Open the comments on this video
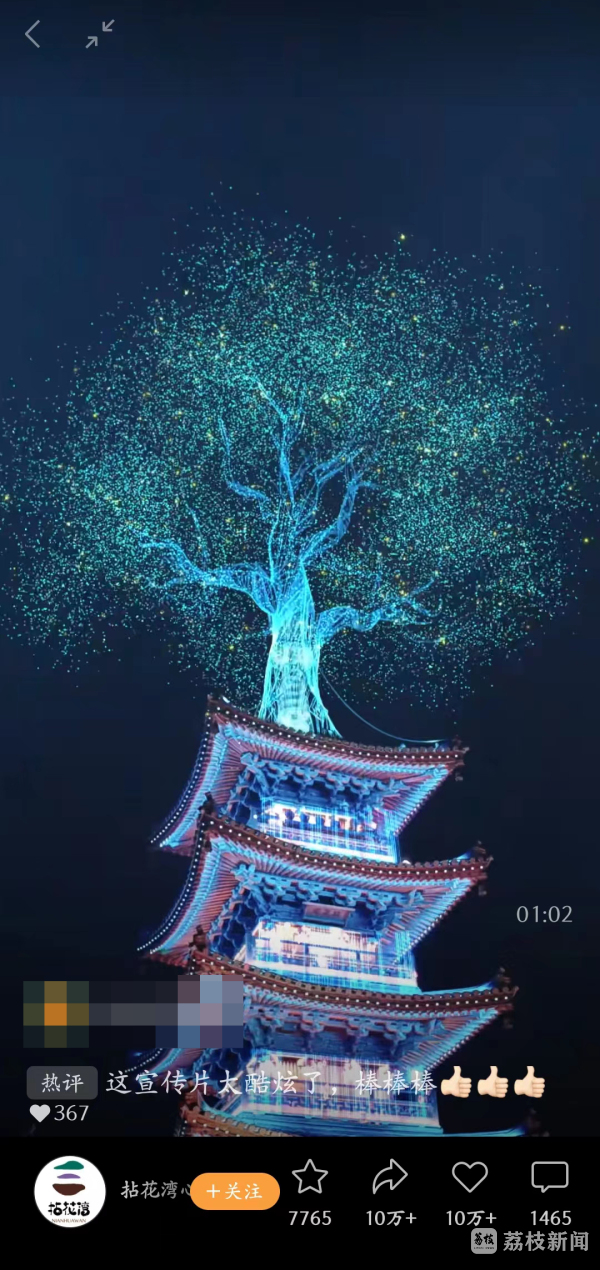Screen dimensions: 600x1270 click(550, 1178)
